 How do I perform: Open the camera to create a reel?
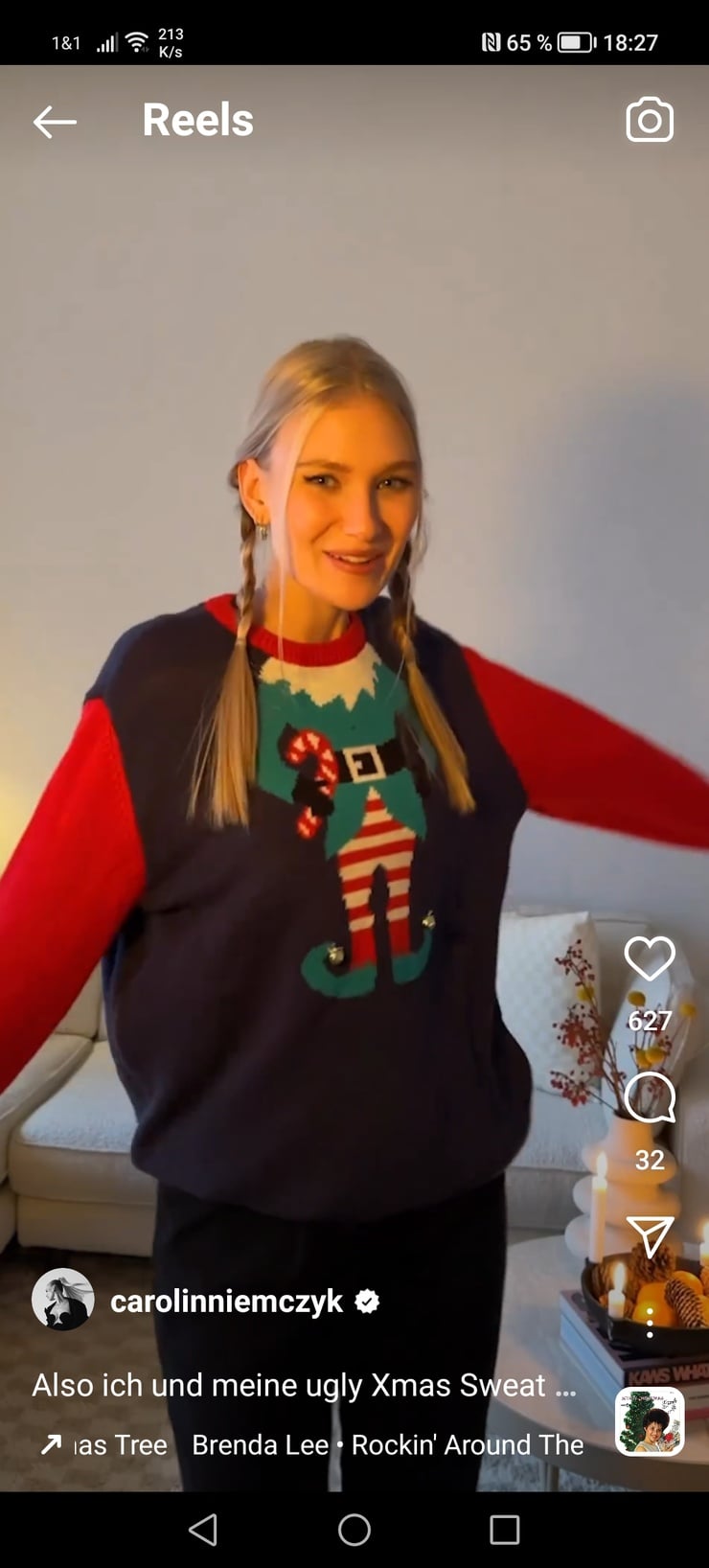coord(650,120)
